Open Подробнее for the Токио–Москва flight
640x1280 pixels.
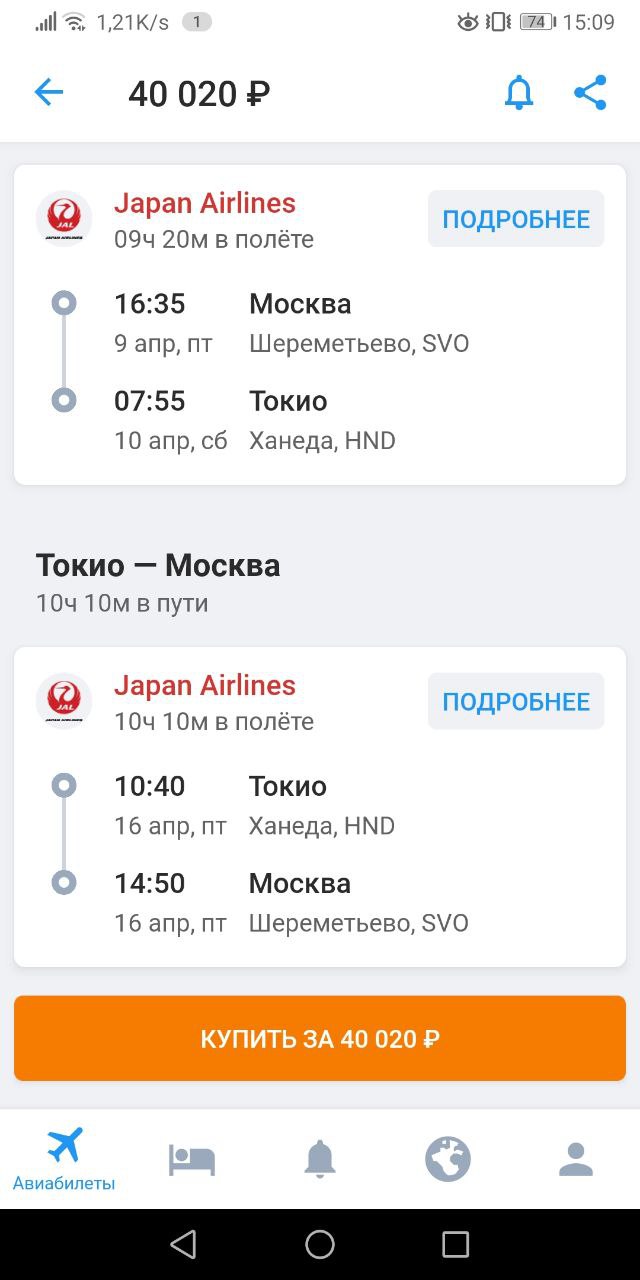(x=516, y=701)
